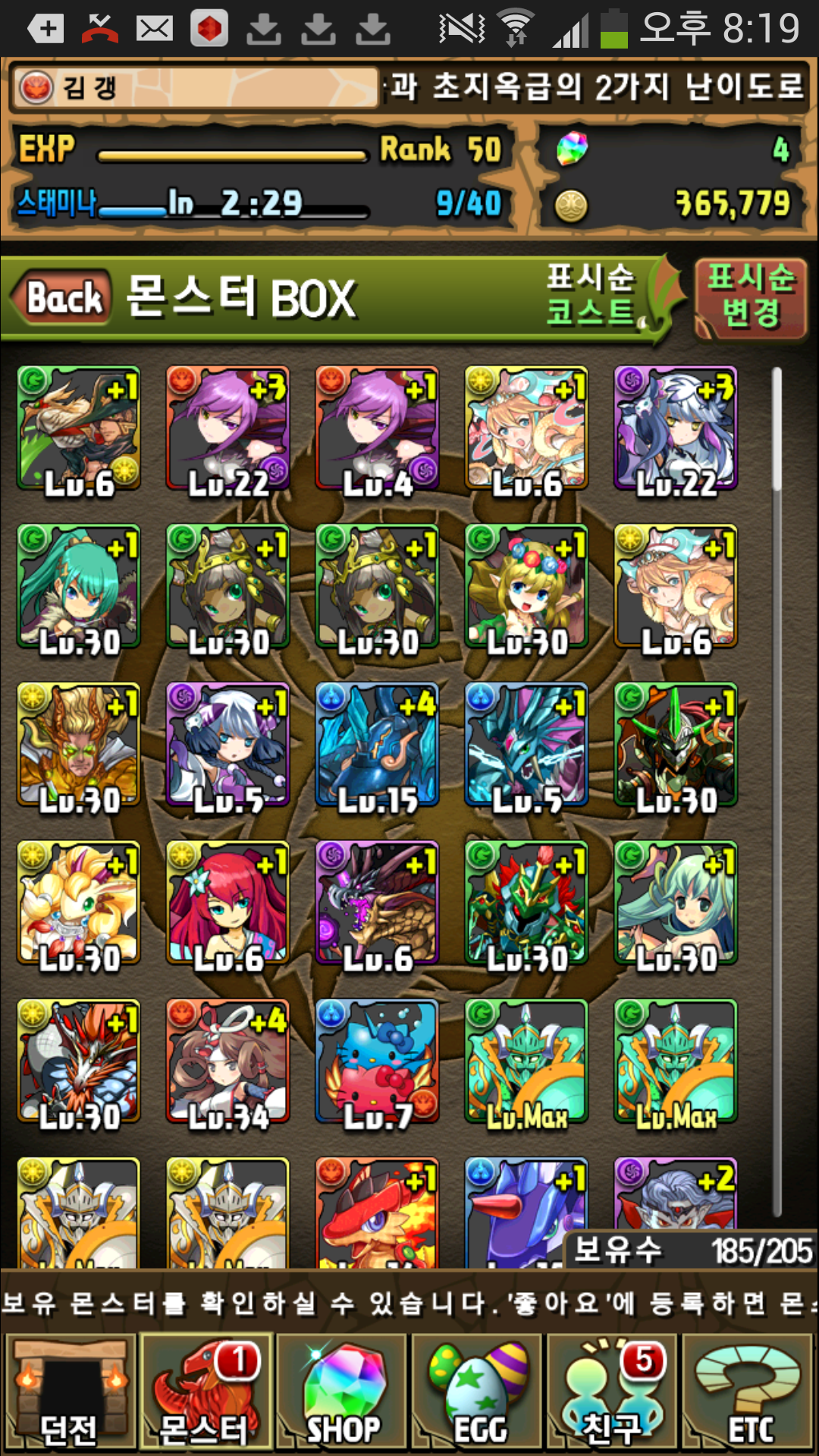This screenshot has height=1456, width=819.
Task: Tap the Back button
Action: point(64,297)
